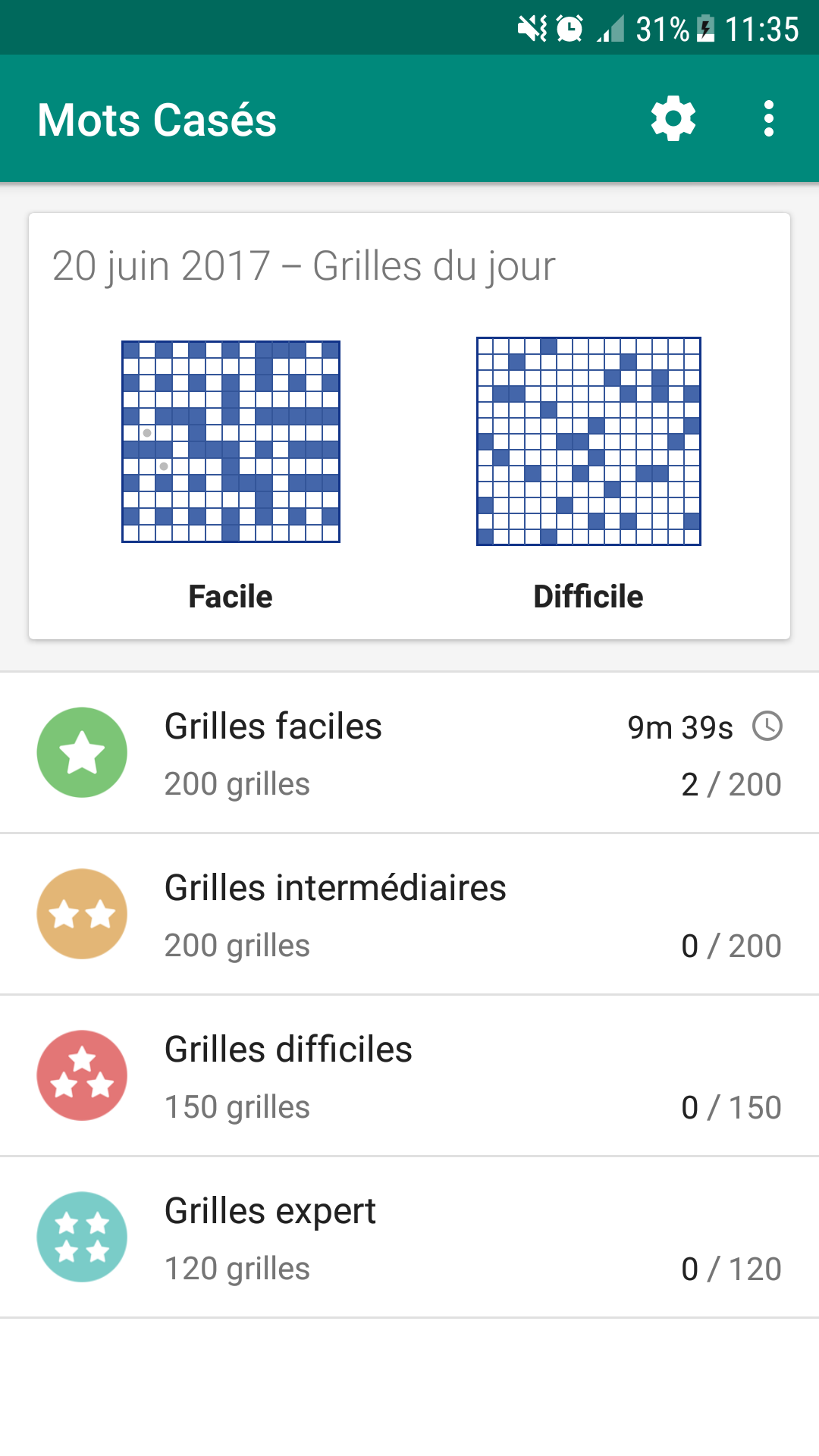819x1456 pixels.
Task: Open the overflow menu with three dots
Action: click(x=769, y=118)
